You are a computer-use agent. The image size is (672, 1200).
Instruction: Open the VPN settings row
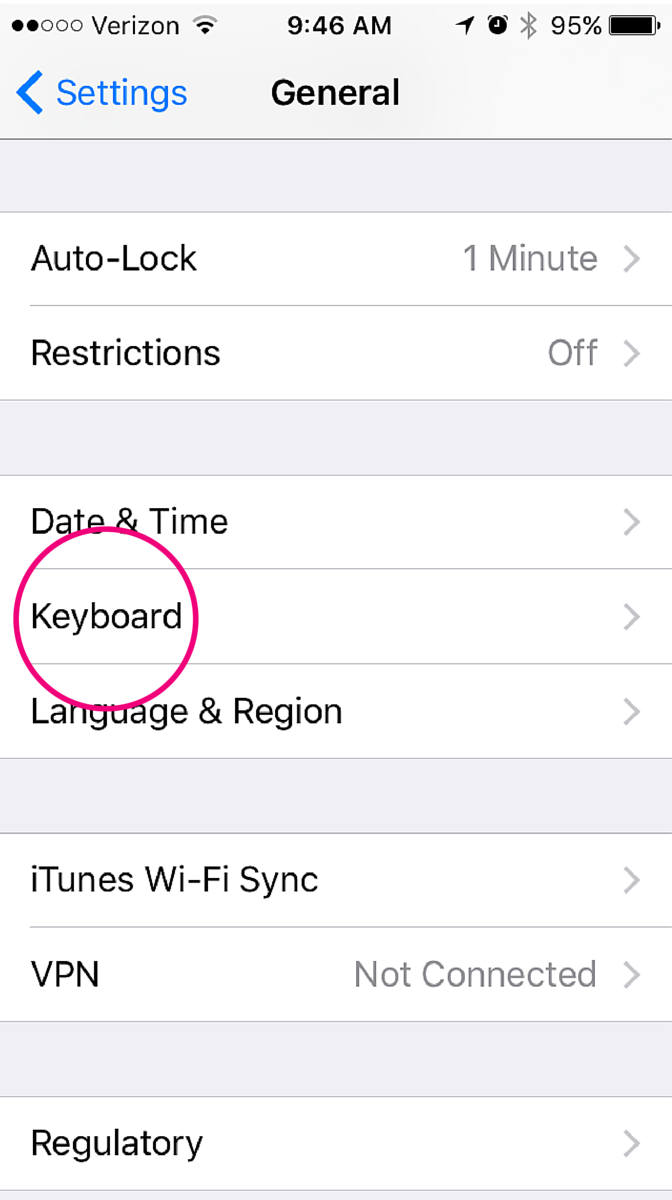click(336, 974)
